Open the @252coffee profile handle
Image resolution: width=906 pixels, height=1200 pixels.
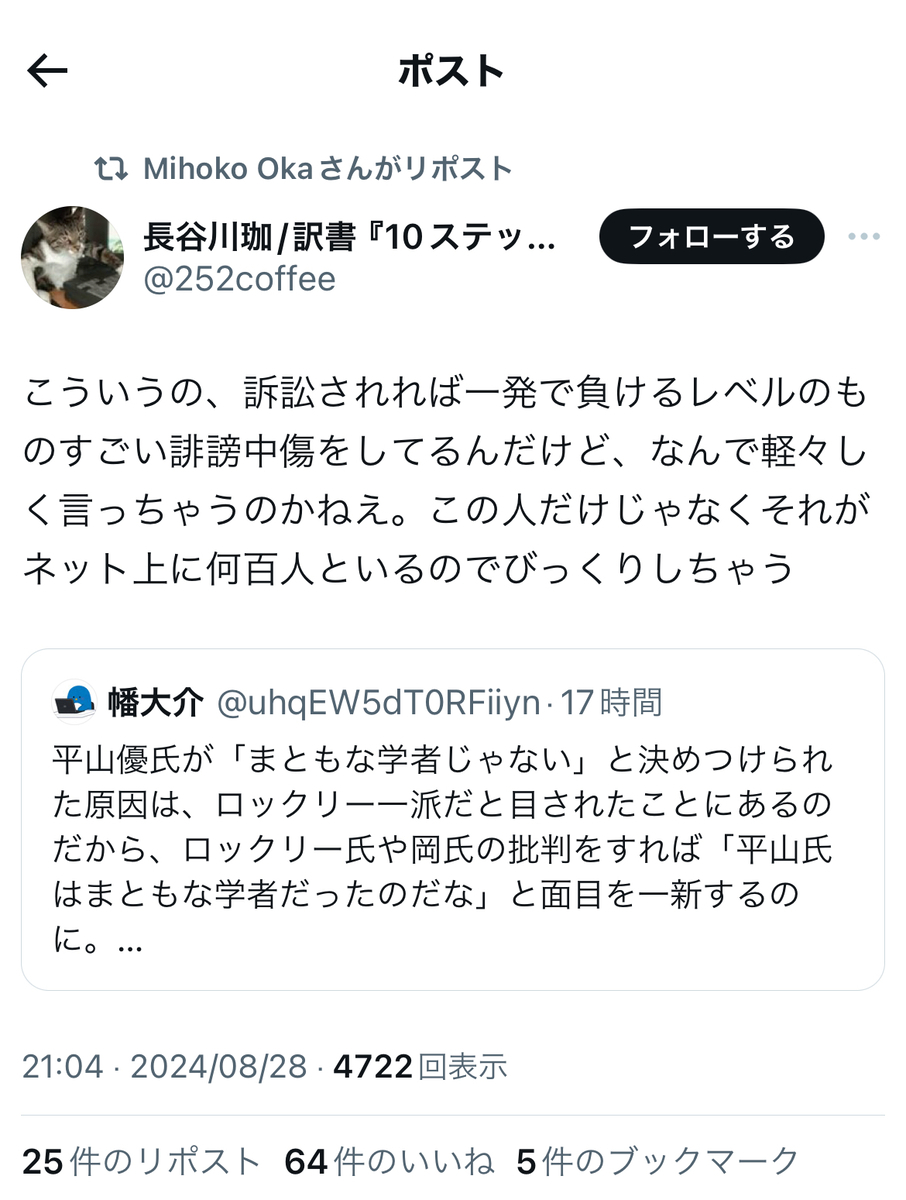point(240,278)
